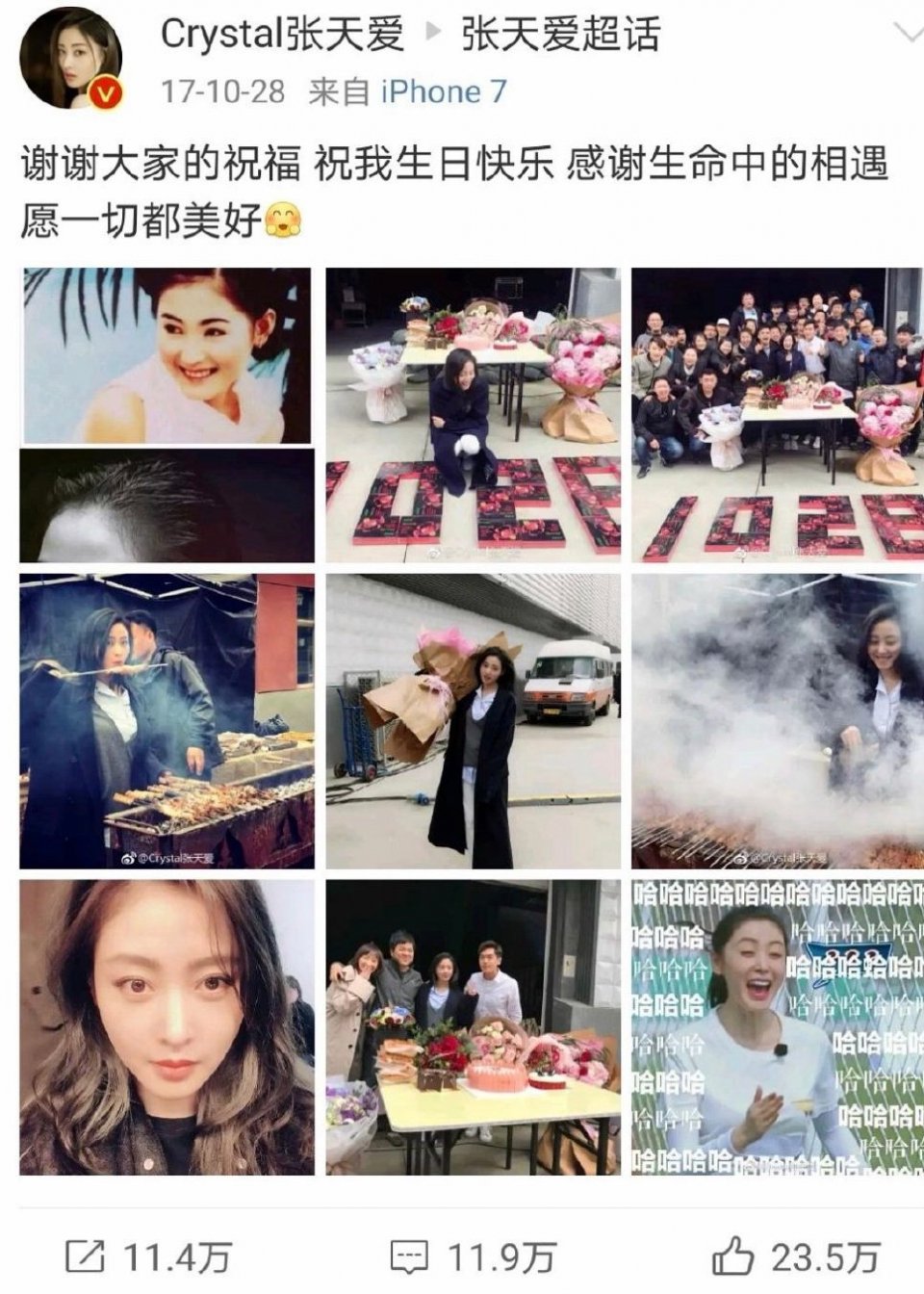Open the 张天爱超话 topic link
The width and height of the screenshot is (924, 1294).
tap(561, 36)
